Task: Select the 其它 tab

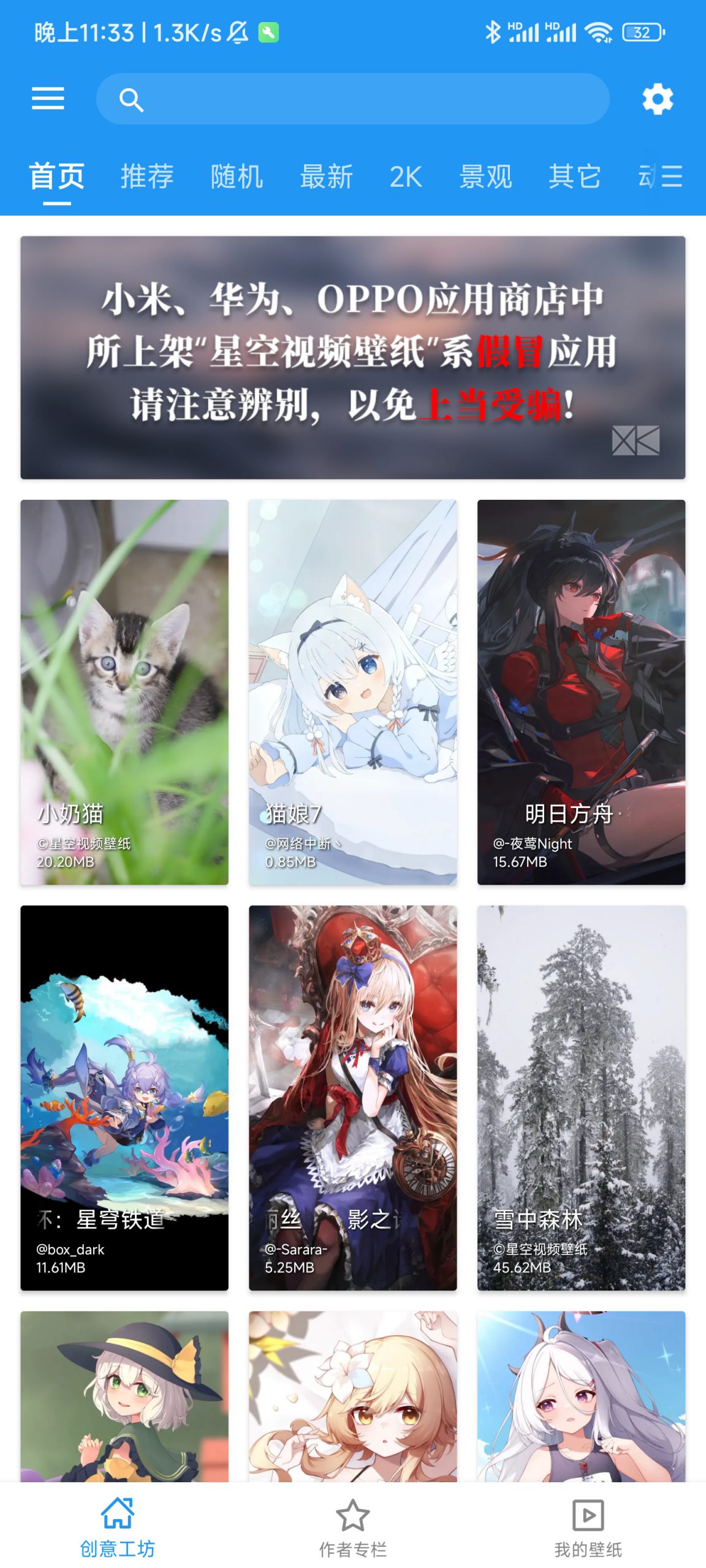Action: pyautogui.click(x=575, y=176)
